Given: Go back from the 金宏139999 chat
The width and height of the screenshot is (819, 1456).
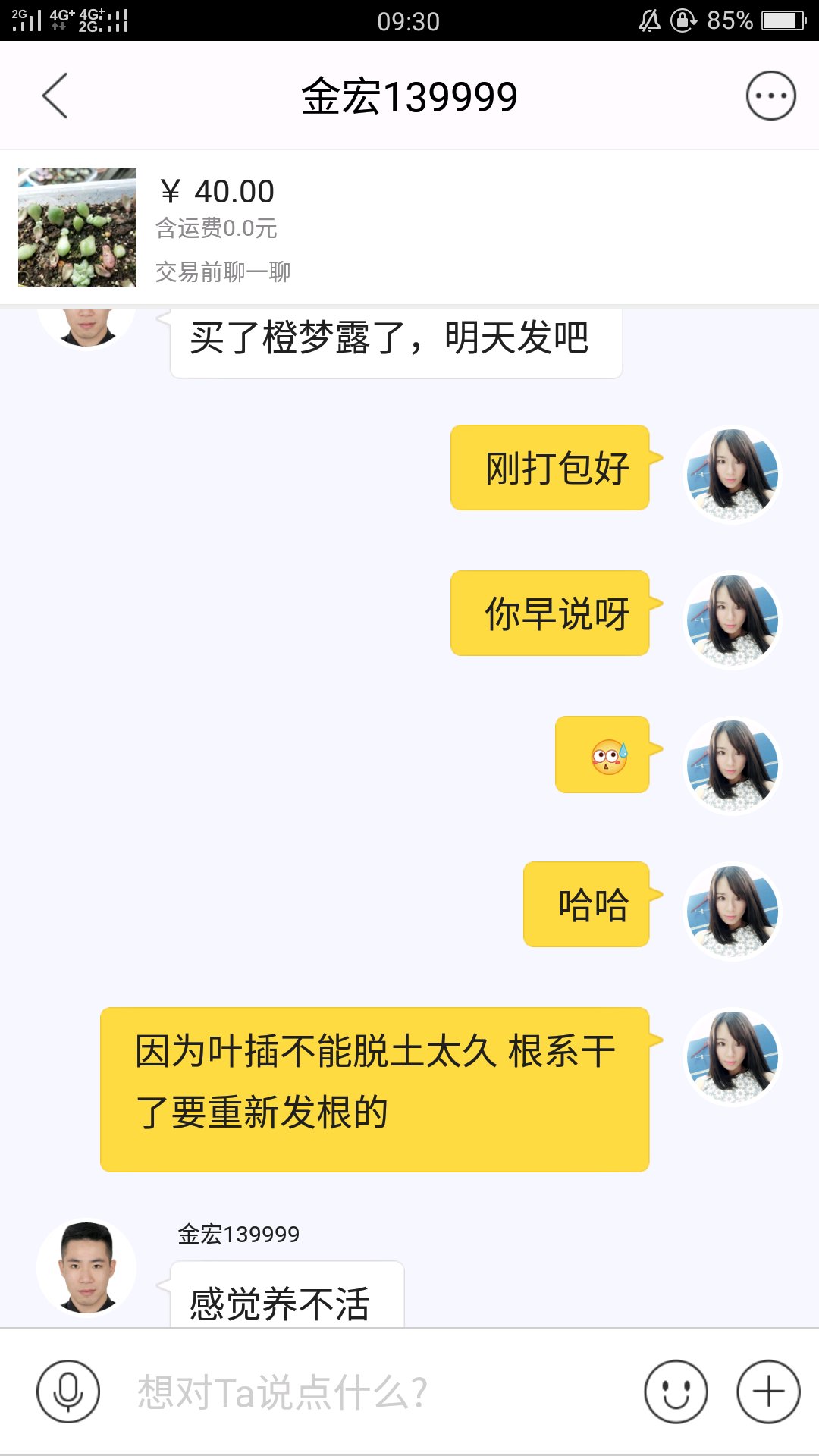Looking at the screenshot, I should tap(55, 96).
